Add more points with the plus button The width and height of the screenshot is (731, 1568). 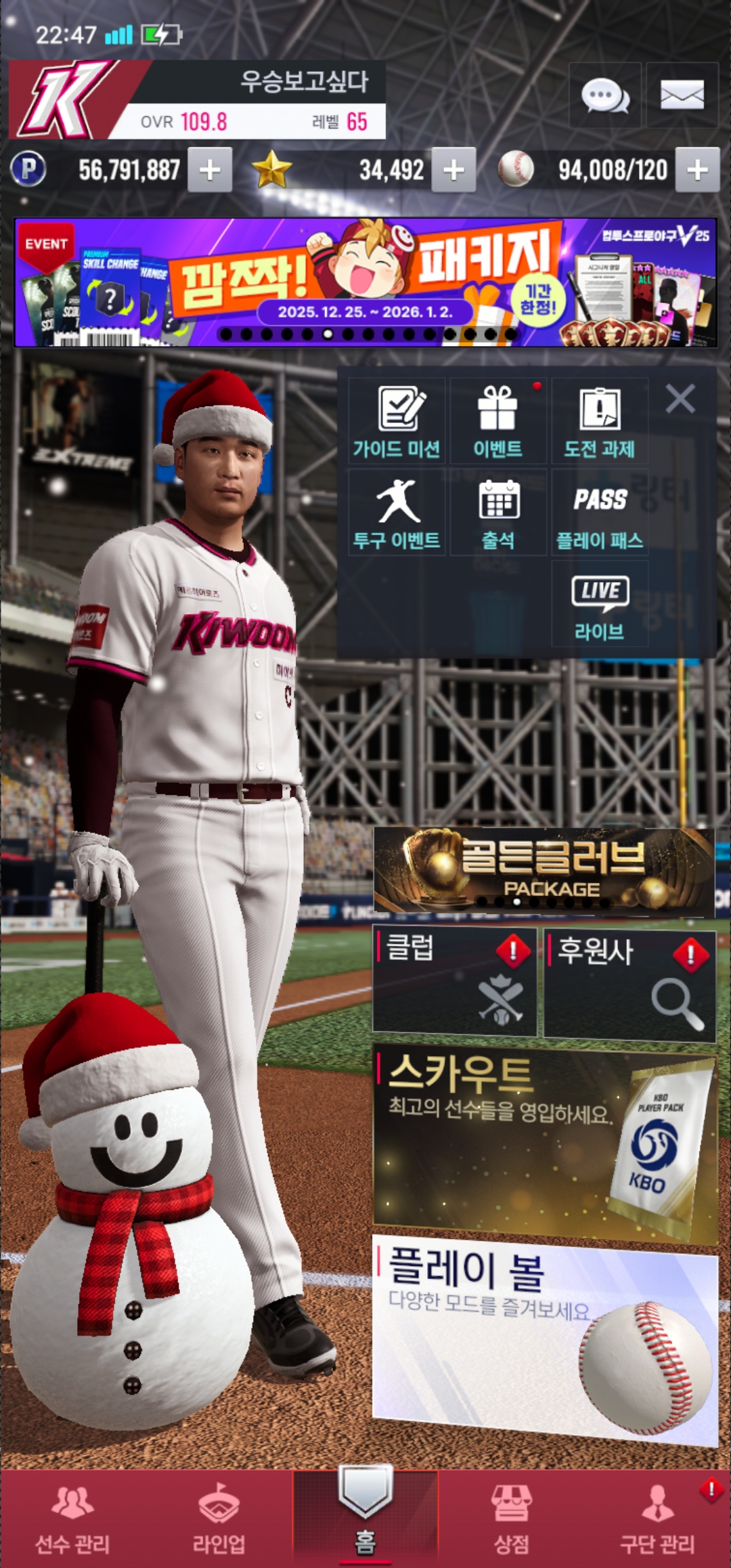[x=210, y=170]
